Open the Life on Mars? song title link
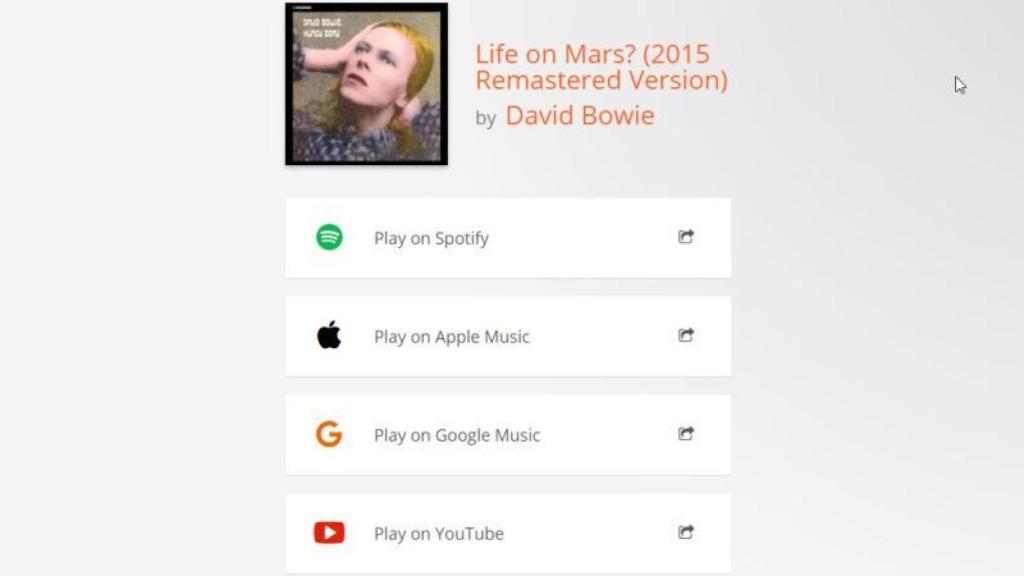Image resolution: width=1024 pixels, height=576 pixels. [x=600, y=67]
